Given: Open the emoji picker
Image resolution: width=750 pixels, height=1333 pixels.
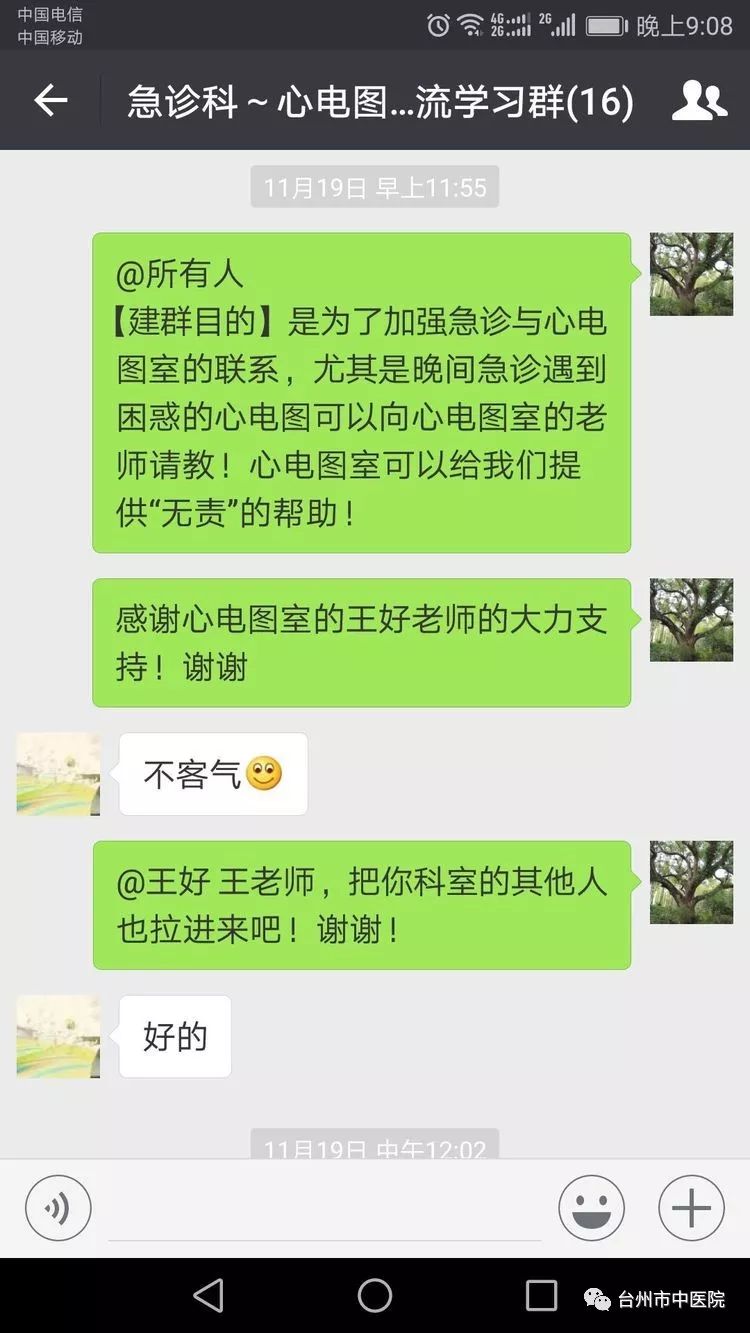Looking at the screenshot, I should tap(592, 1208).
